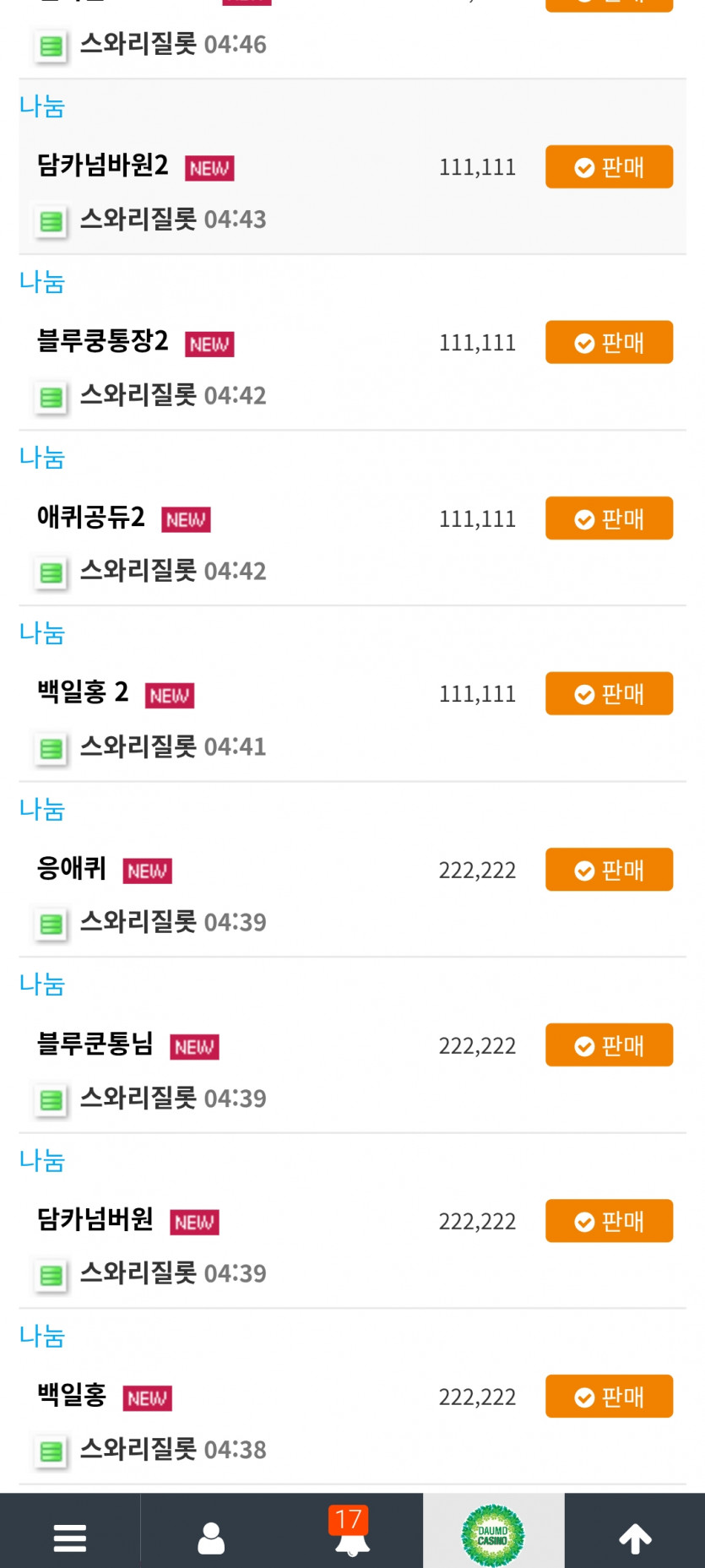Open notification bell showing 17 alerts
The width and height of the screenshot is (705, 1568).
click(350, 1537)
